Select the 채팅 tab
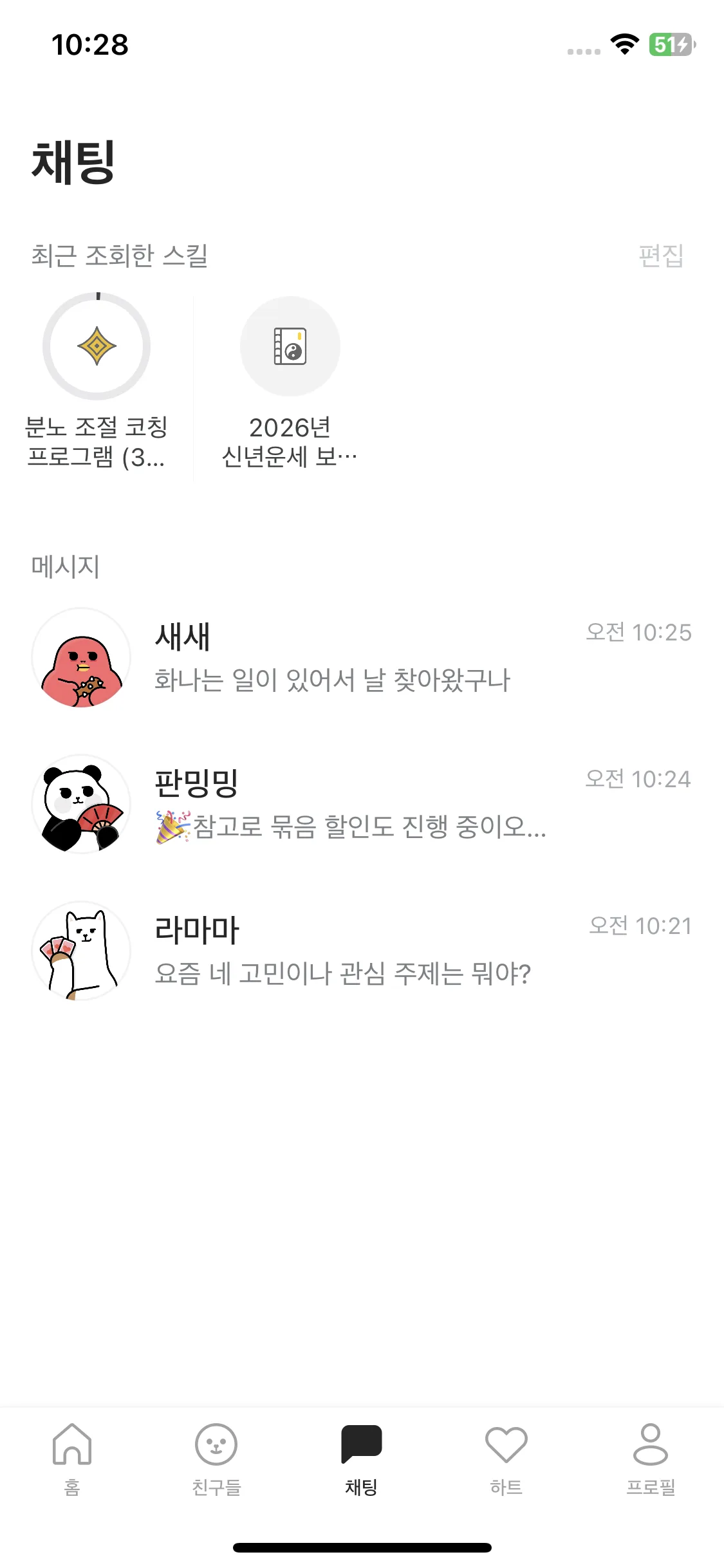The height and width of the screenshot is (1568, 724). [361, 1459]
